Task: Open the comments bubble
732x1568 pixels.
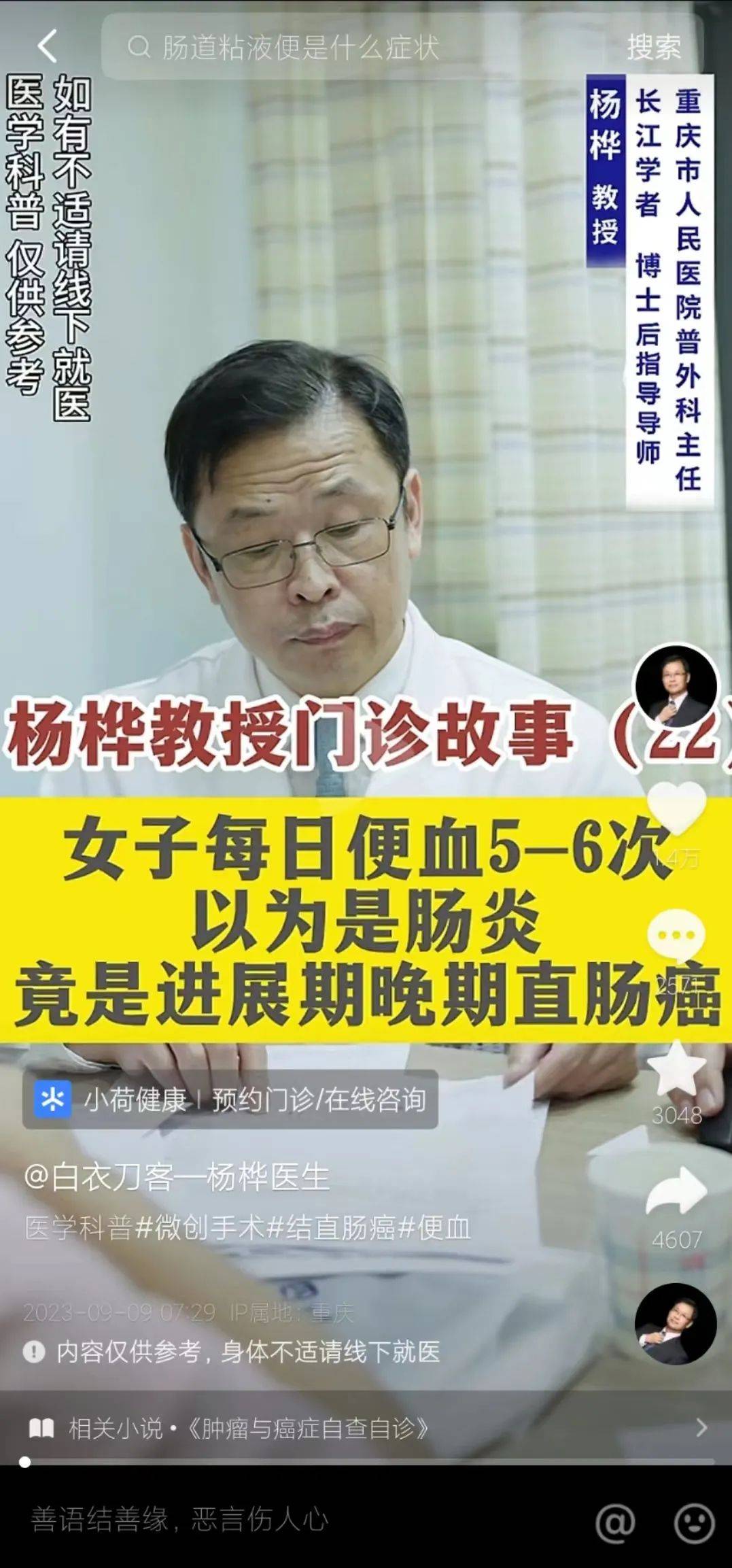Action: coord(676,935)
